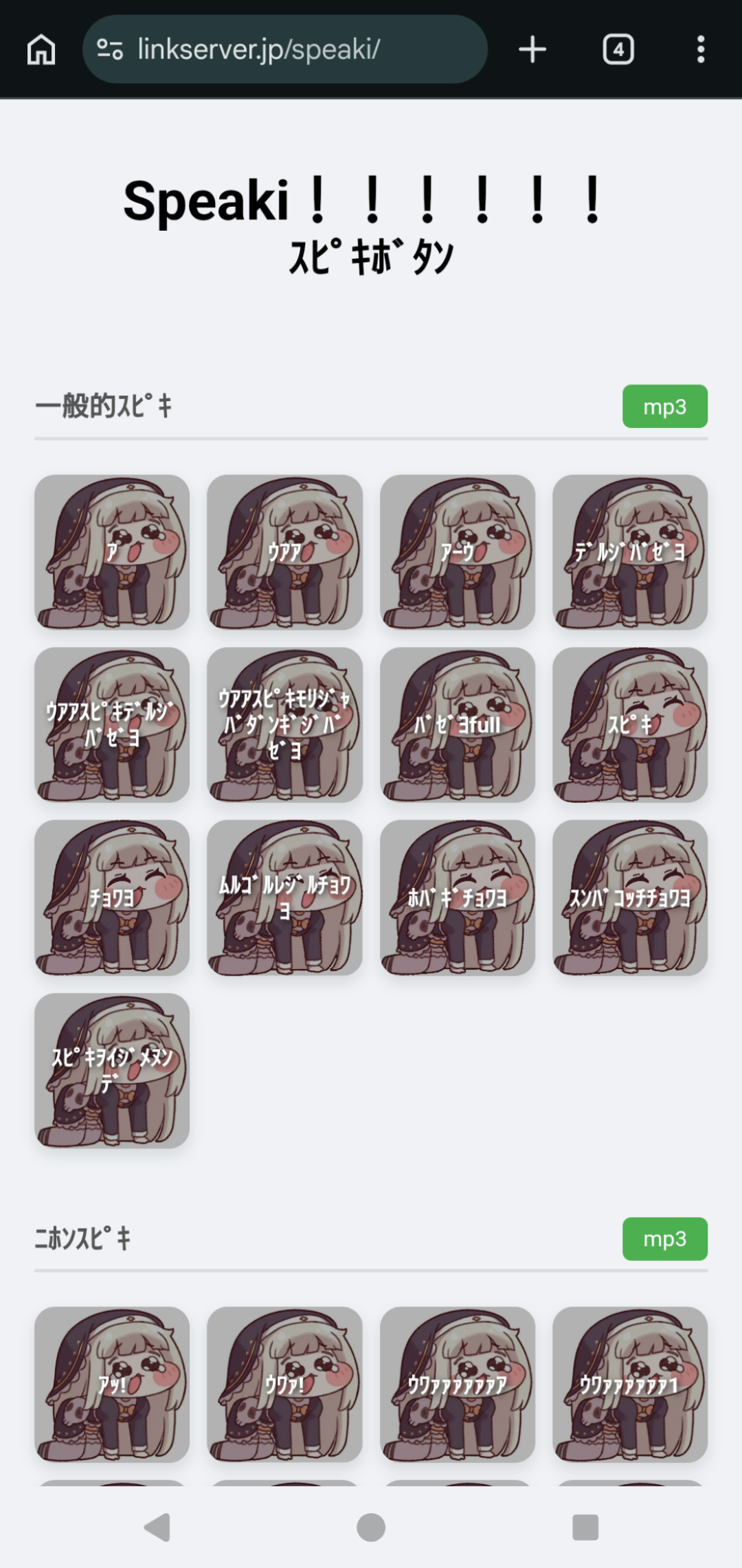
Task: Open a new browser tab
Action: (x=532, y=49)
